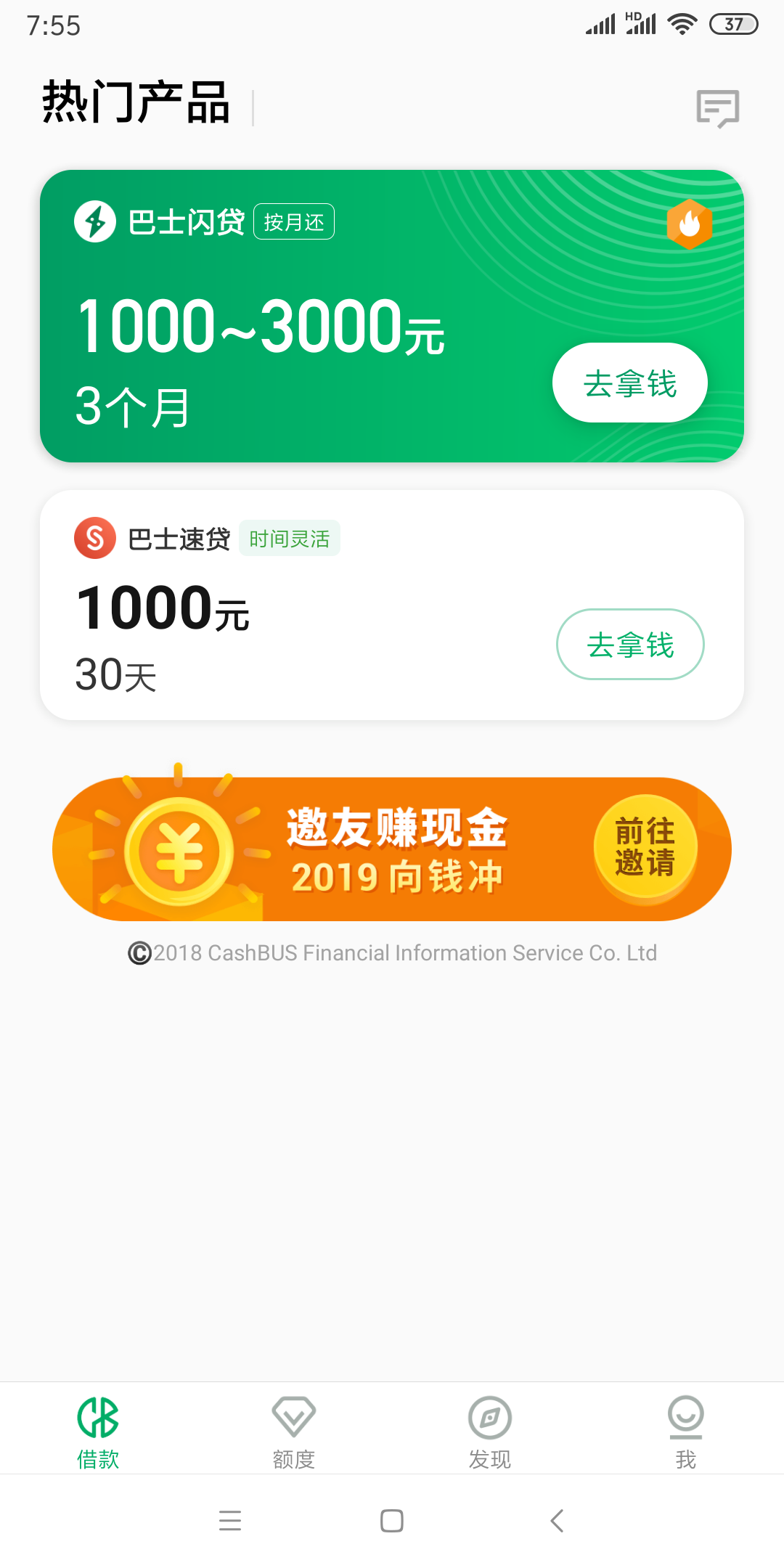The height and width of the screenshot is (1568, 784).
Task: Go back using the system back button
Action: pyautogui.click(x=557, y=1520)
